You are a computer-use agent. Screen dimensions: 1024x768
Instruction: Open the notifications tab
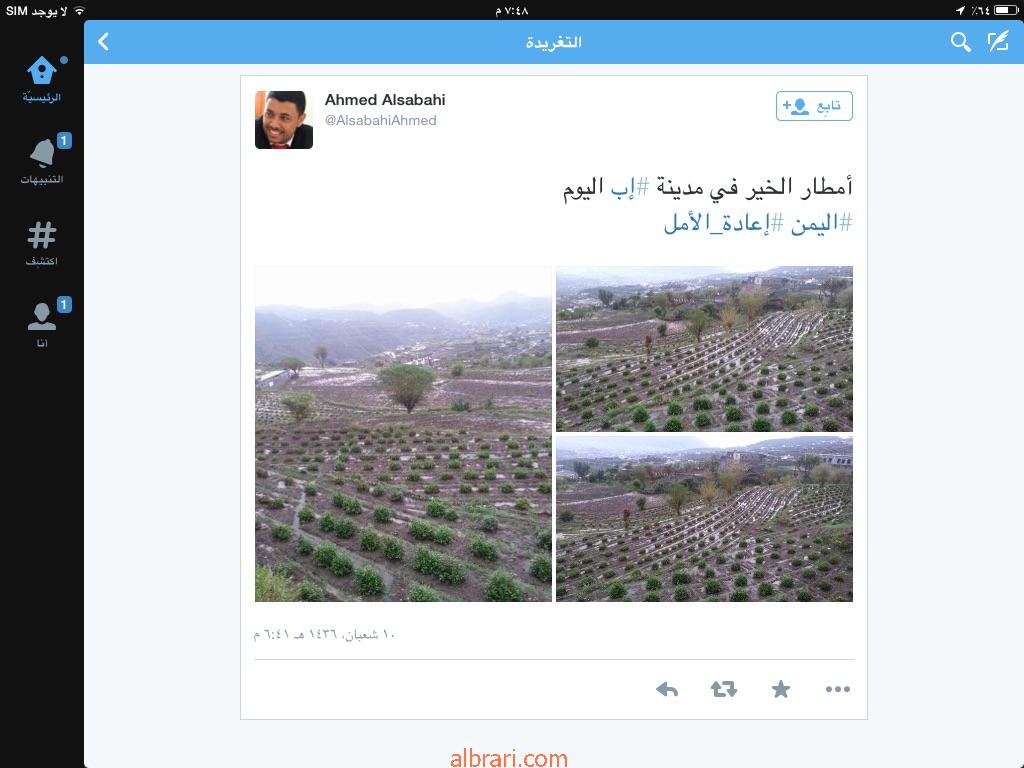tap(42, 161)
